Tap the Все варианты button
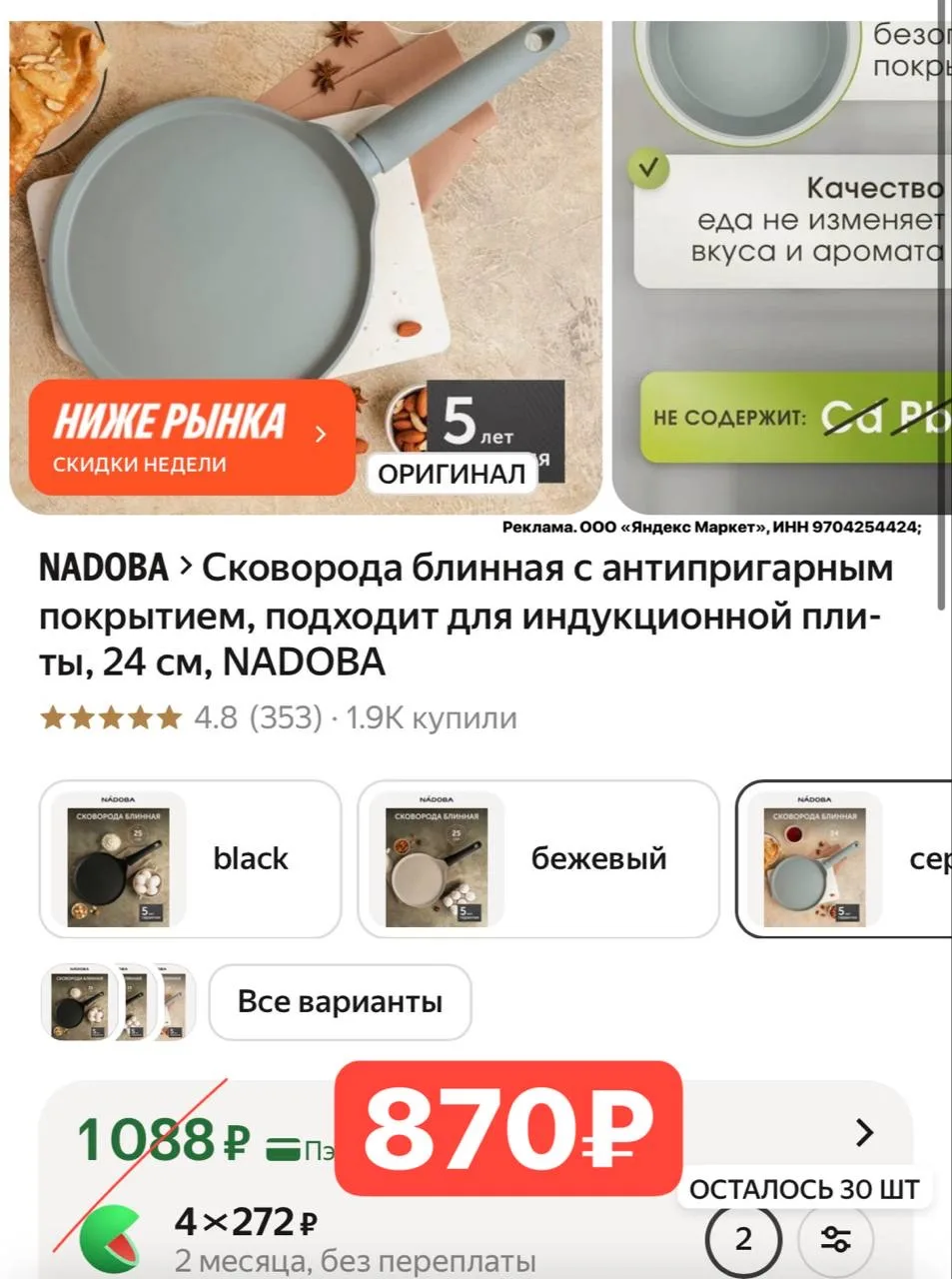 [340, 1001]
